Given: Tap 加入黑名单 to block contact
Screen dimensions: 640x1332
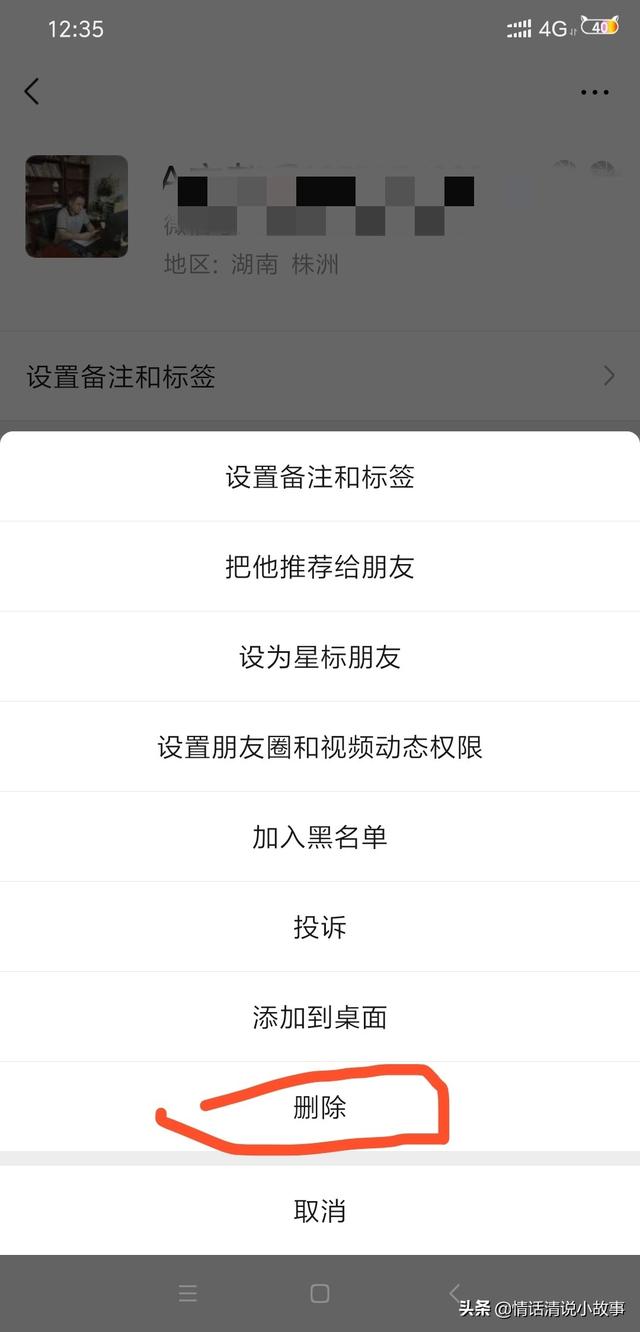Looking at the screenshot, I should [x=320, y=837].
